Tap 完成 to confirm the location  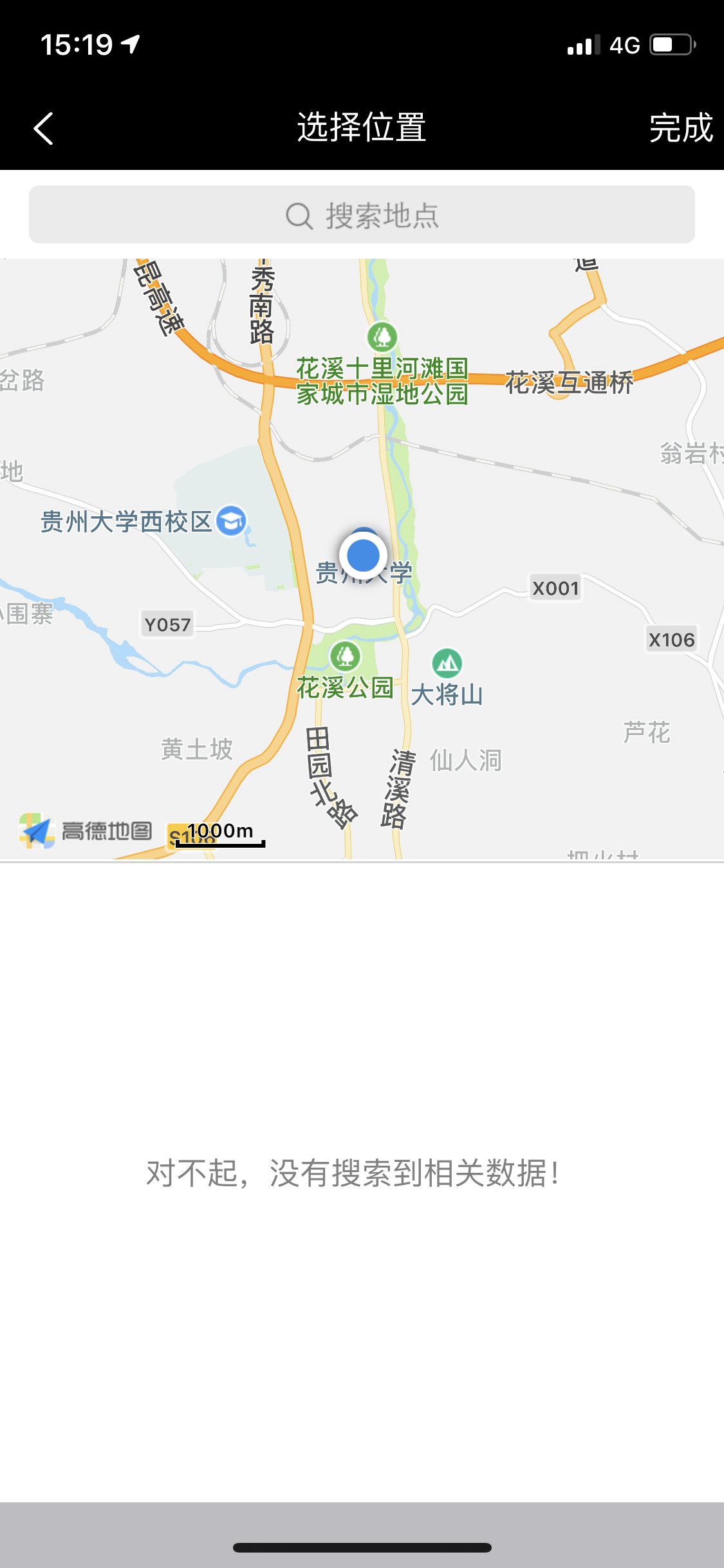pos(680,128)
